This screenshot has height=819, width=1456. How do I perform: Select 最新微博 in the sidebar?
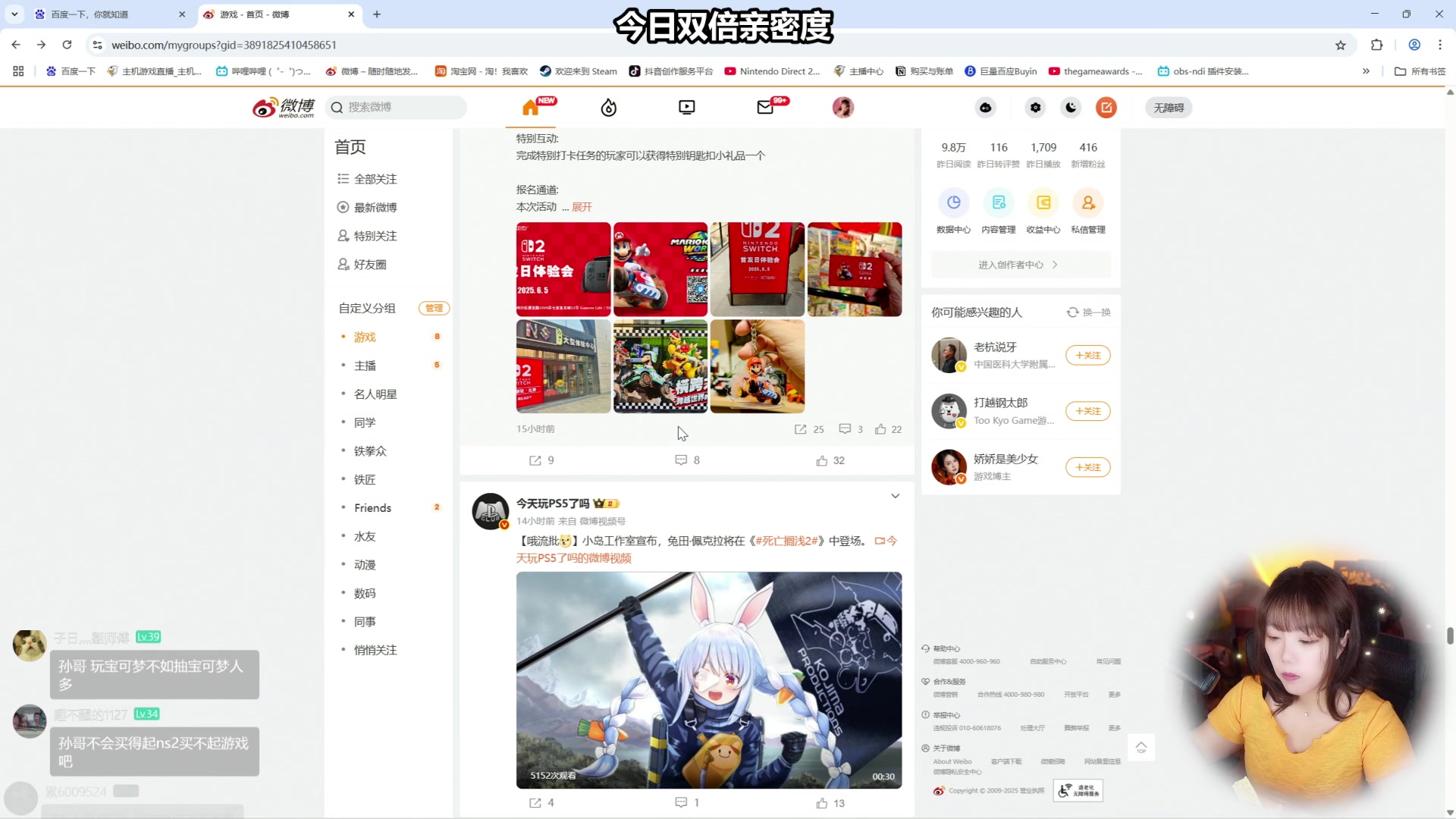(375, 208)
